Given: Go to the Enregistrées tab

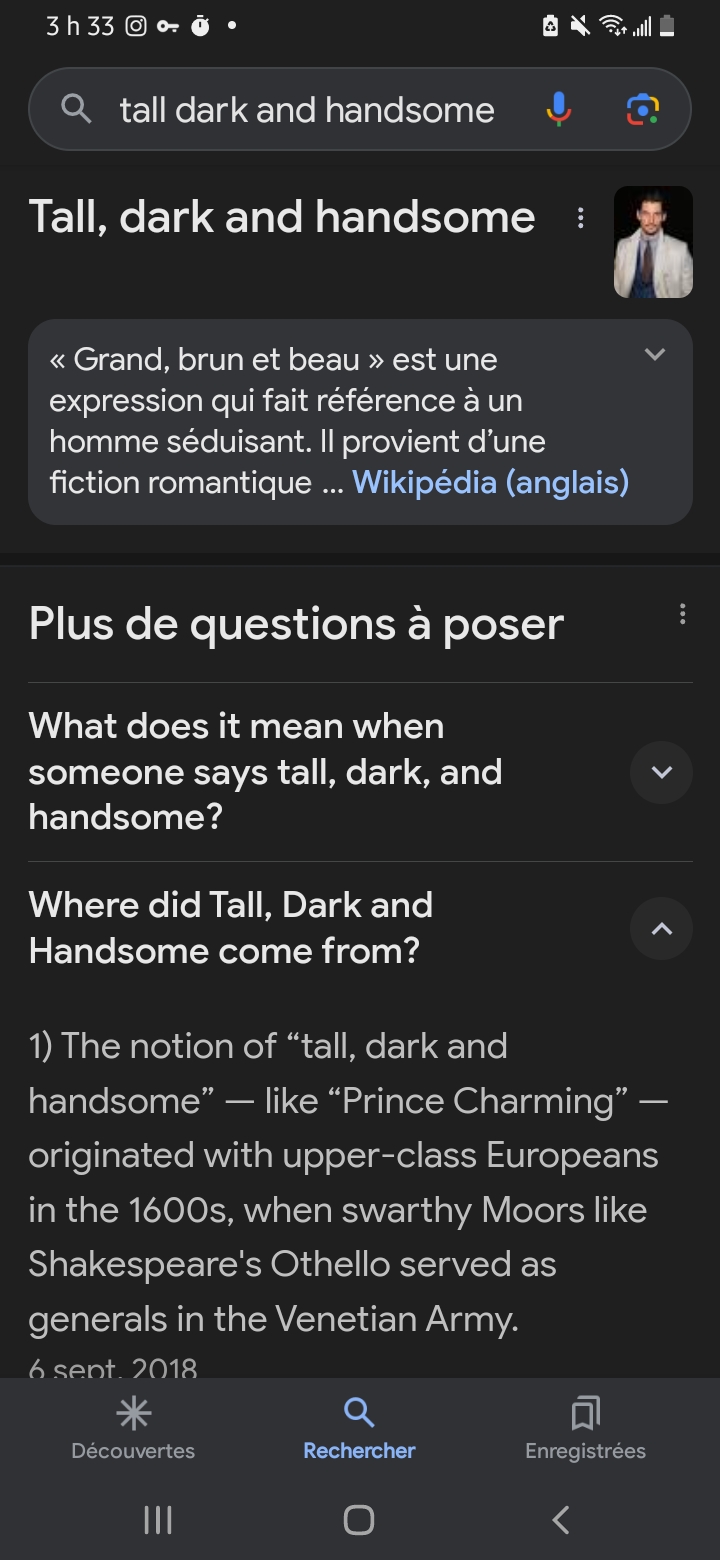Looking at the screenshot, I should 585,1429.
